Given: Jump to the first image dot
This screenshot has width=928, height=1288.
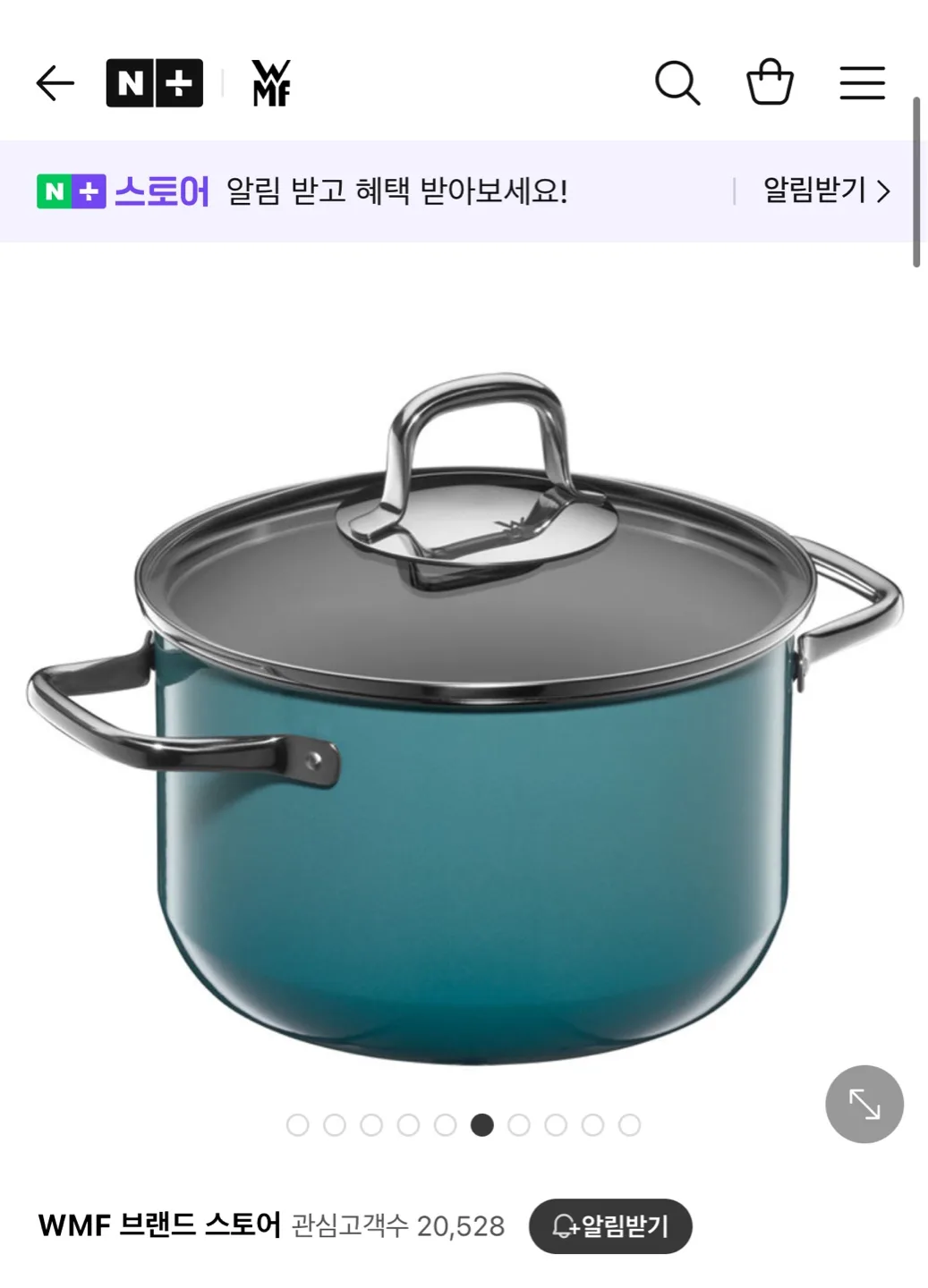Looking at the screenshot, I should tap(298, 1125).
